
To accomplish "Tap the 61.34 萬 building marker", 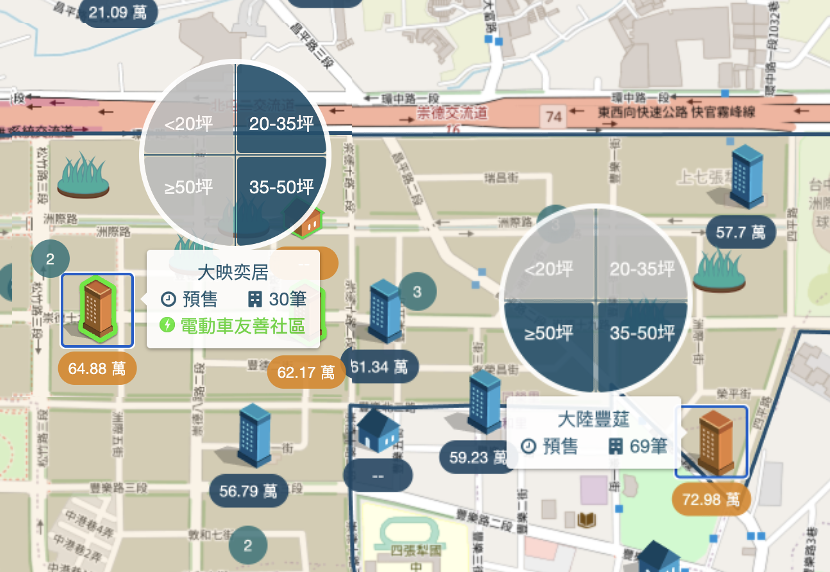I will (385, 311).
